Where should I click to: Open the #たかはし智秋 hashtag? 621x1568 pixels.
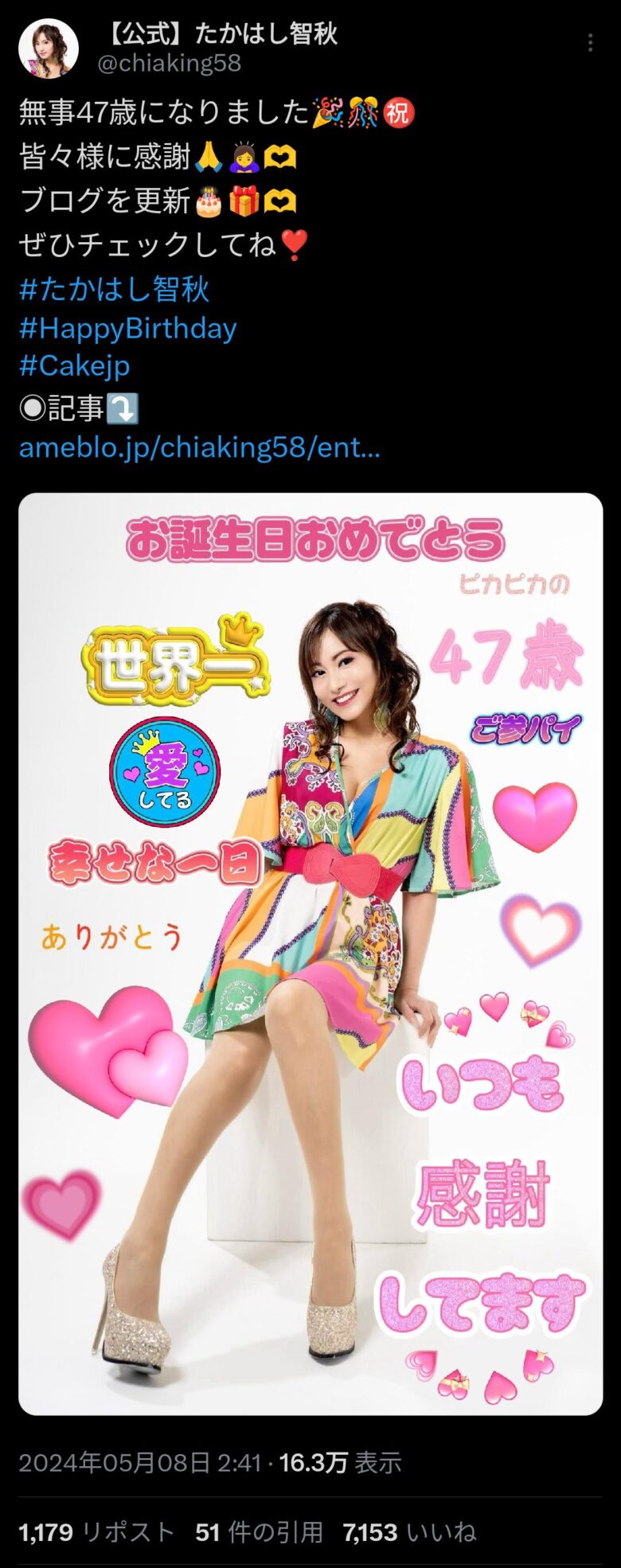click(x=114, y=289)
